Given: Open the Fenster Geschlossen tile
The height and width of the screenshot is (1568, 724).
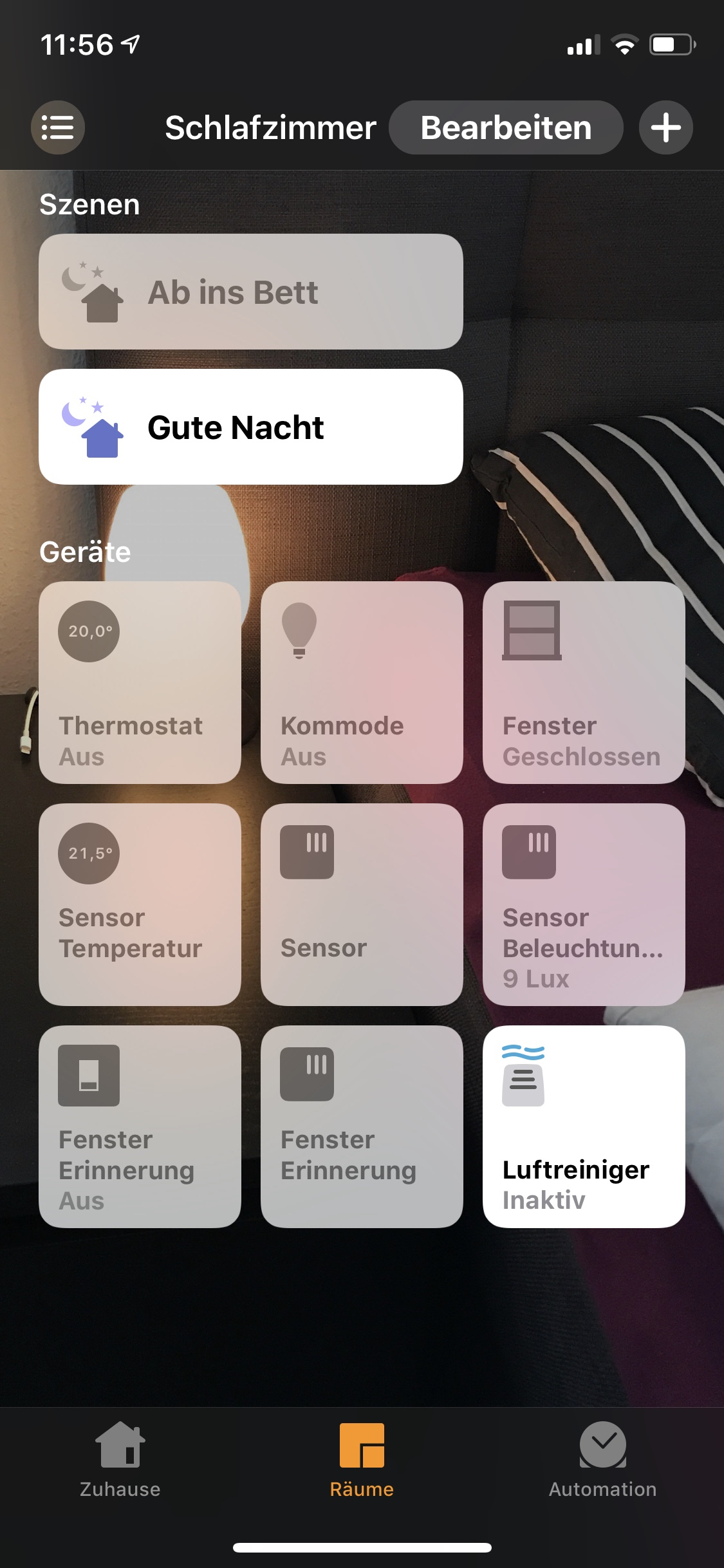Looking at the screenshot, I should coord(584,682).
